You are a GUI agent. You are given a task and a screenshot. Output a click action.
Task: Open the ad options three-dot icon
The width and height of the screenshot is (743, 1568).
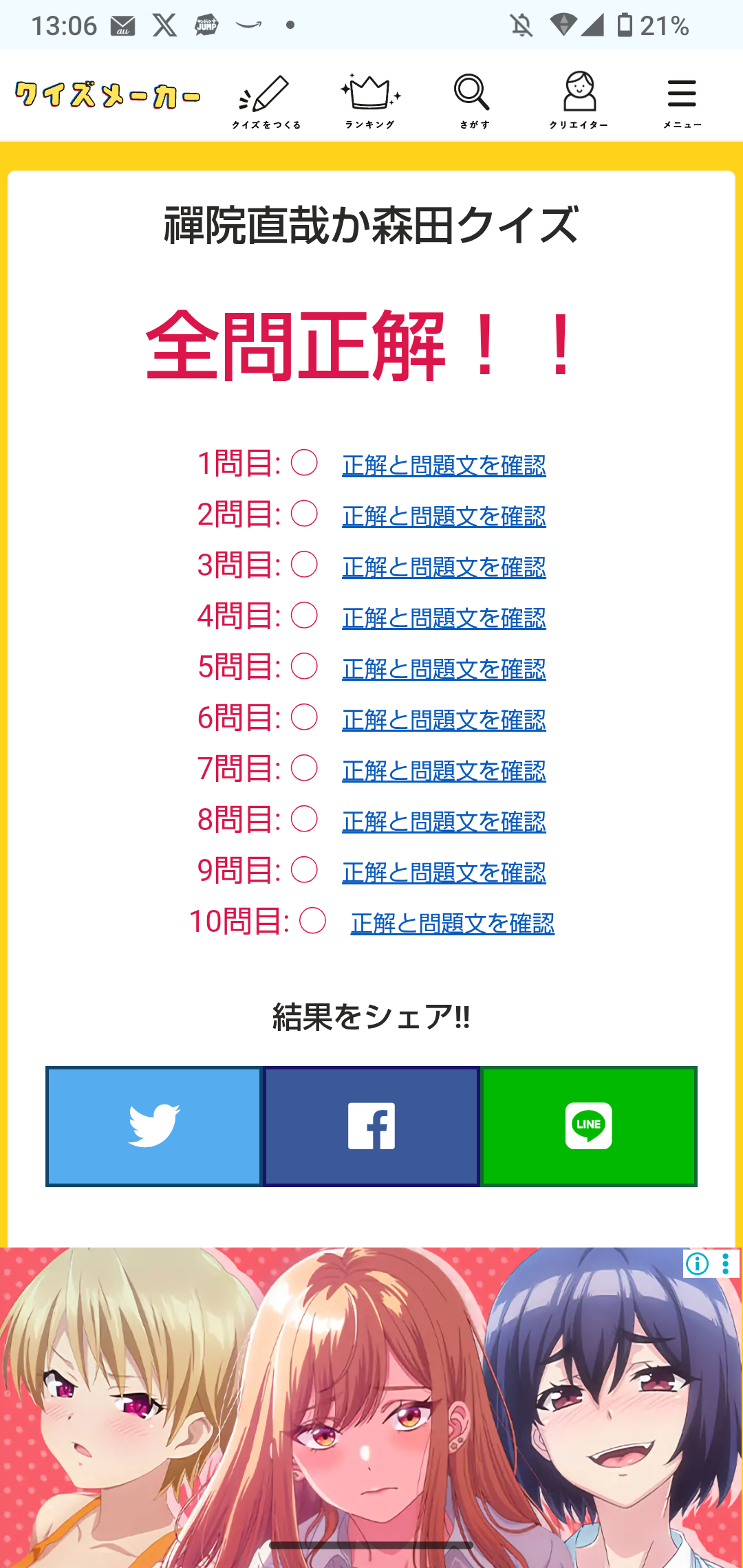(726, 1264)
